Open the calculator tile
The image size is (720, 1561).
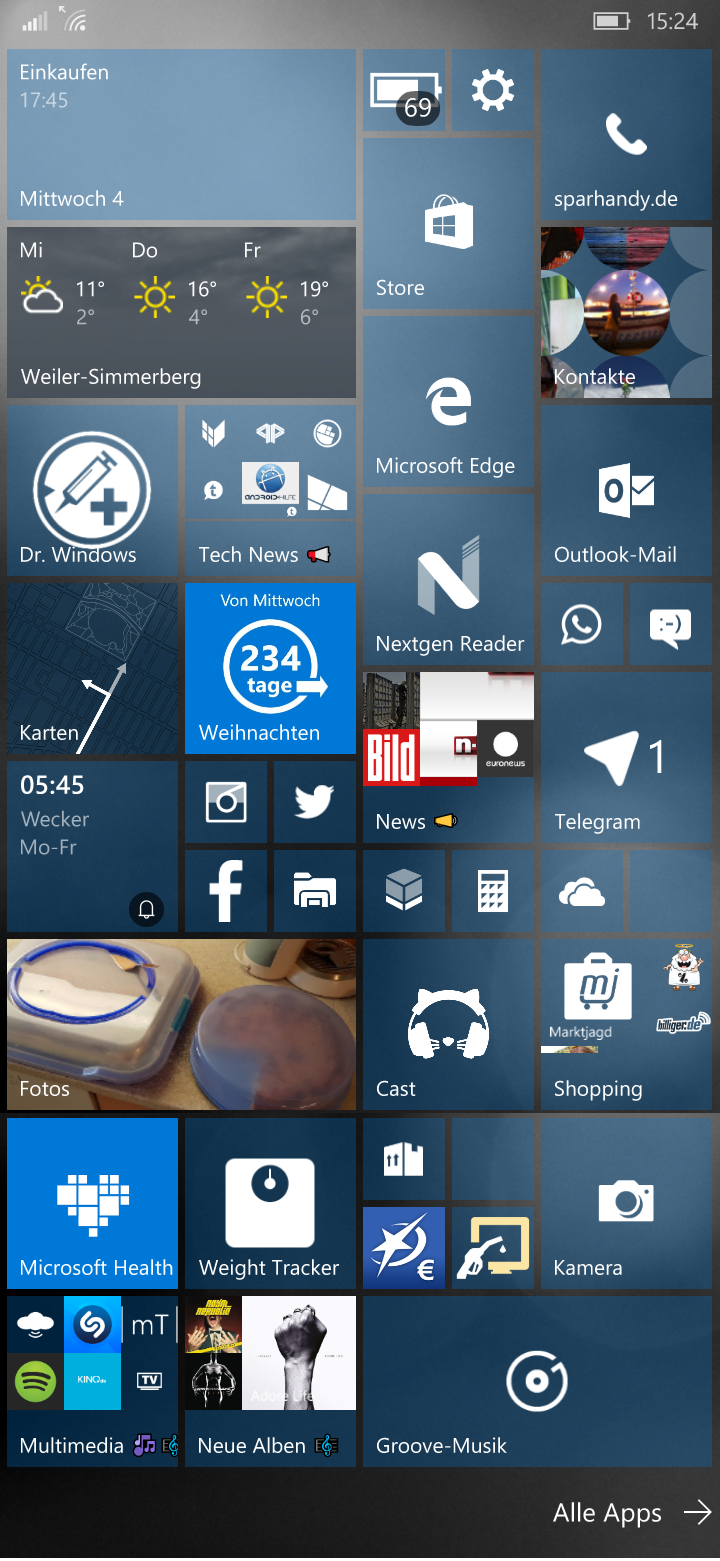492,891
